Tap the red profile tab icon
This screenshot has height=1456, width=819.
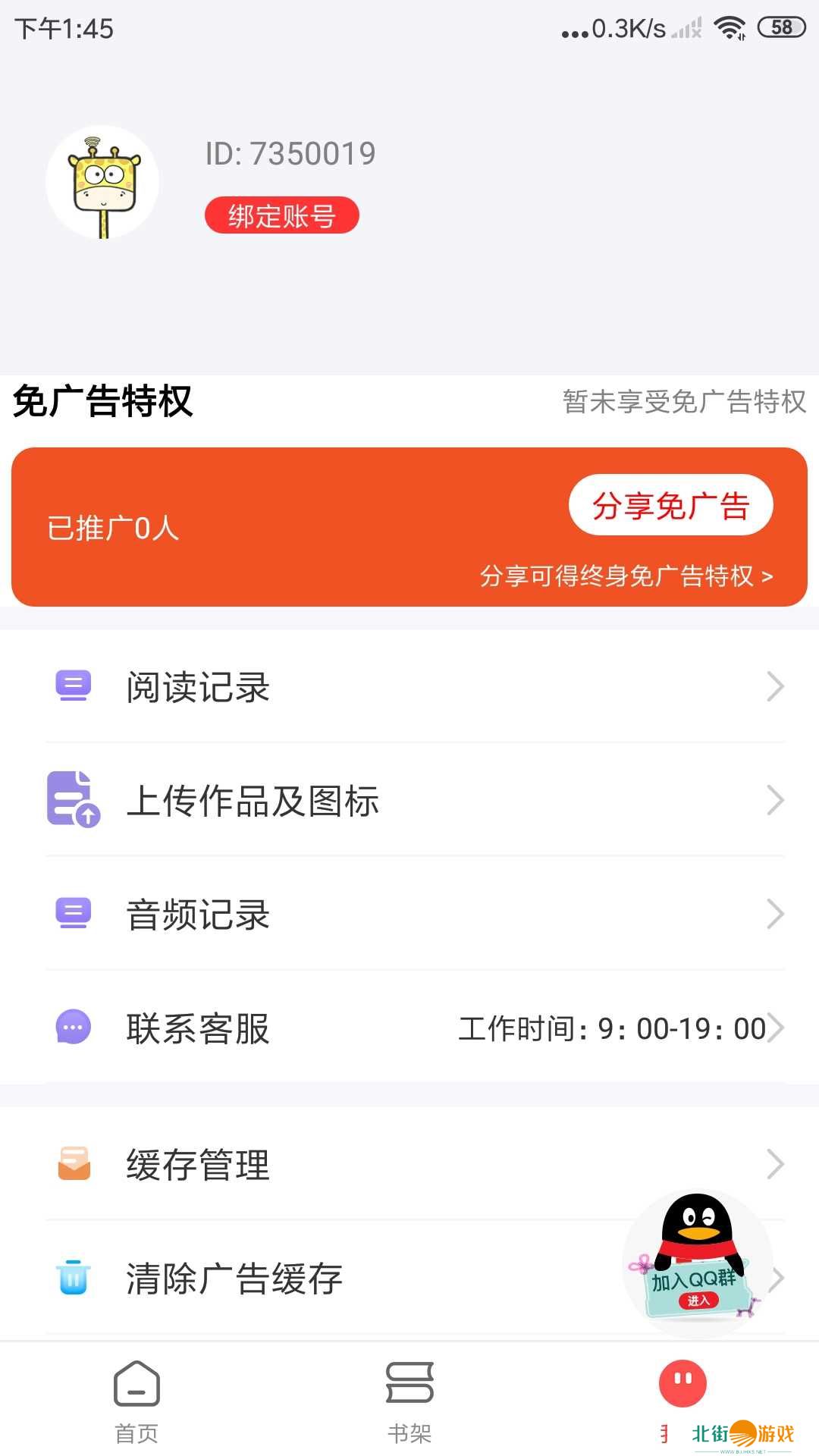tap(682, 1384)
